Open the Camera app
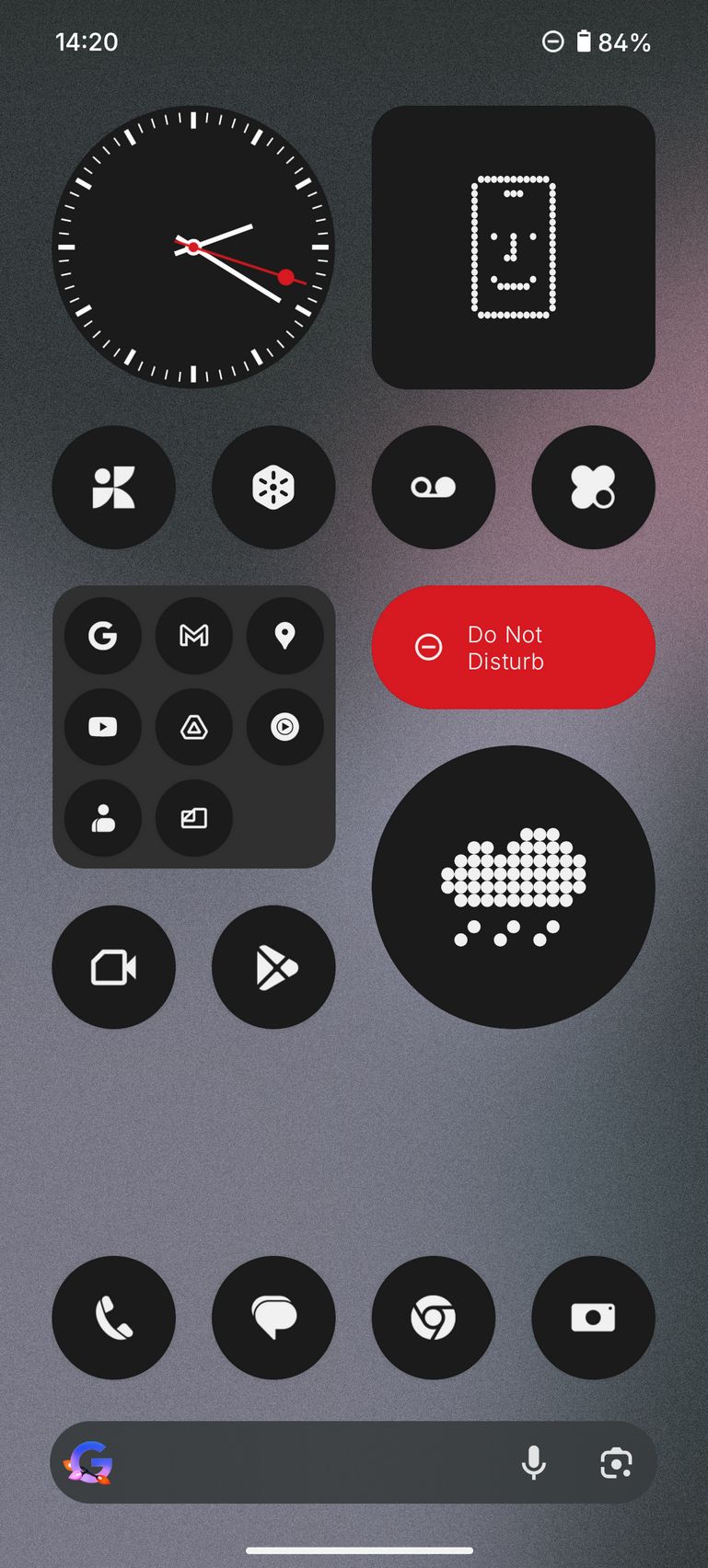The height and width of the screenshot is (1568, 708). [x=593, y=1318]
